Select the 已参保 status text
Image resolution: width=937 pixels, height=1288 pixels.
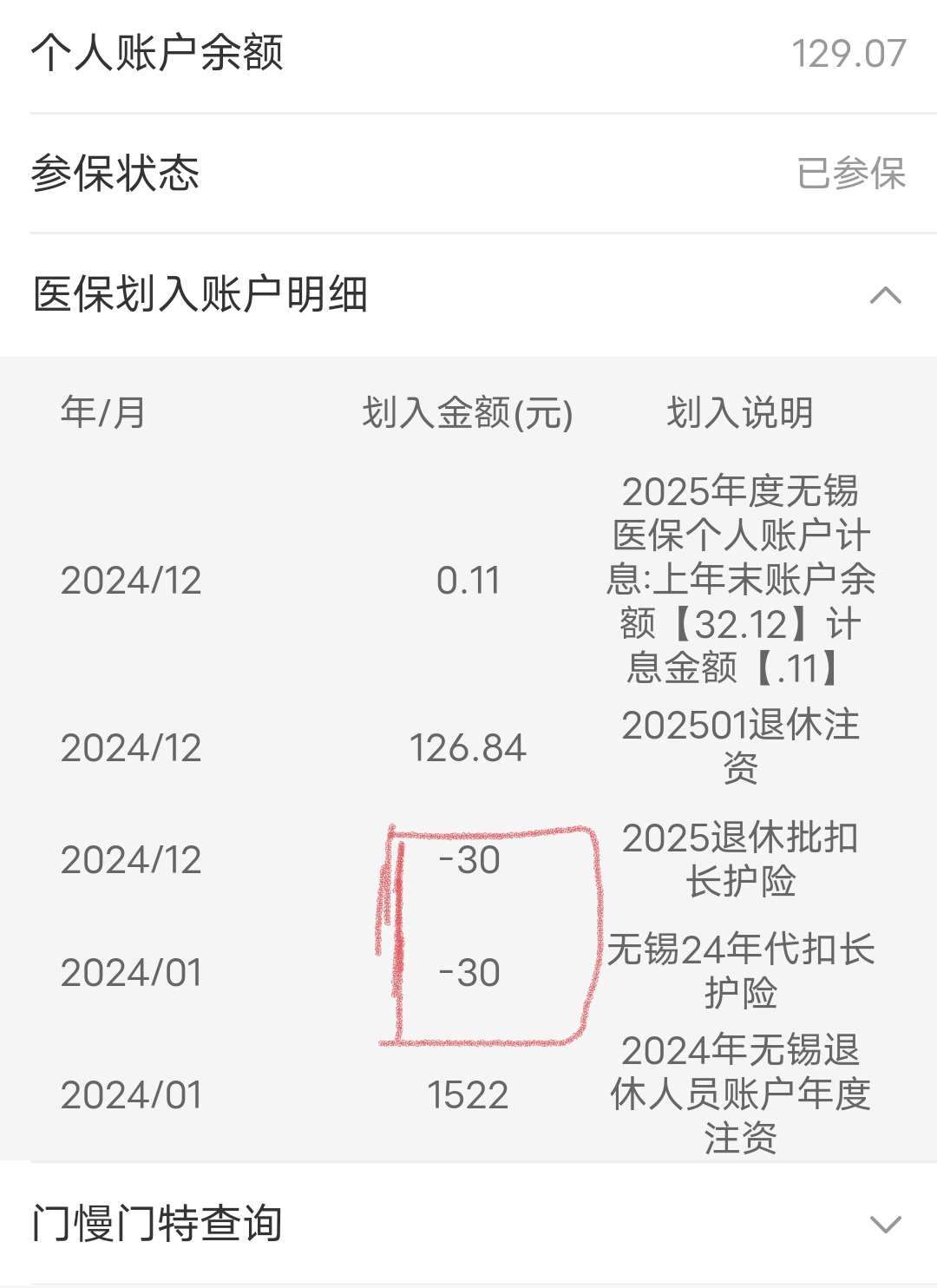[852, 175]
